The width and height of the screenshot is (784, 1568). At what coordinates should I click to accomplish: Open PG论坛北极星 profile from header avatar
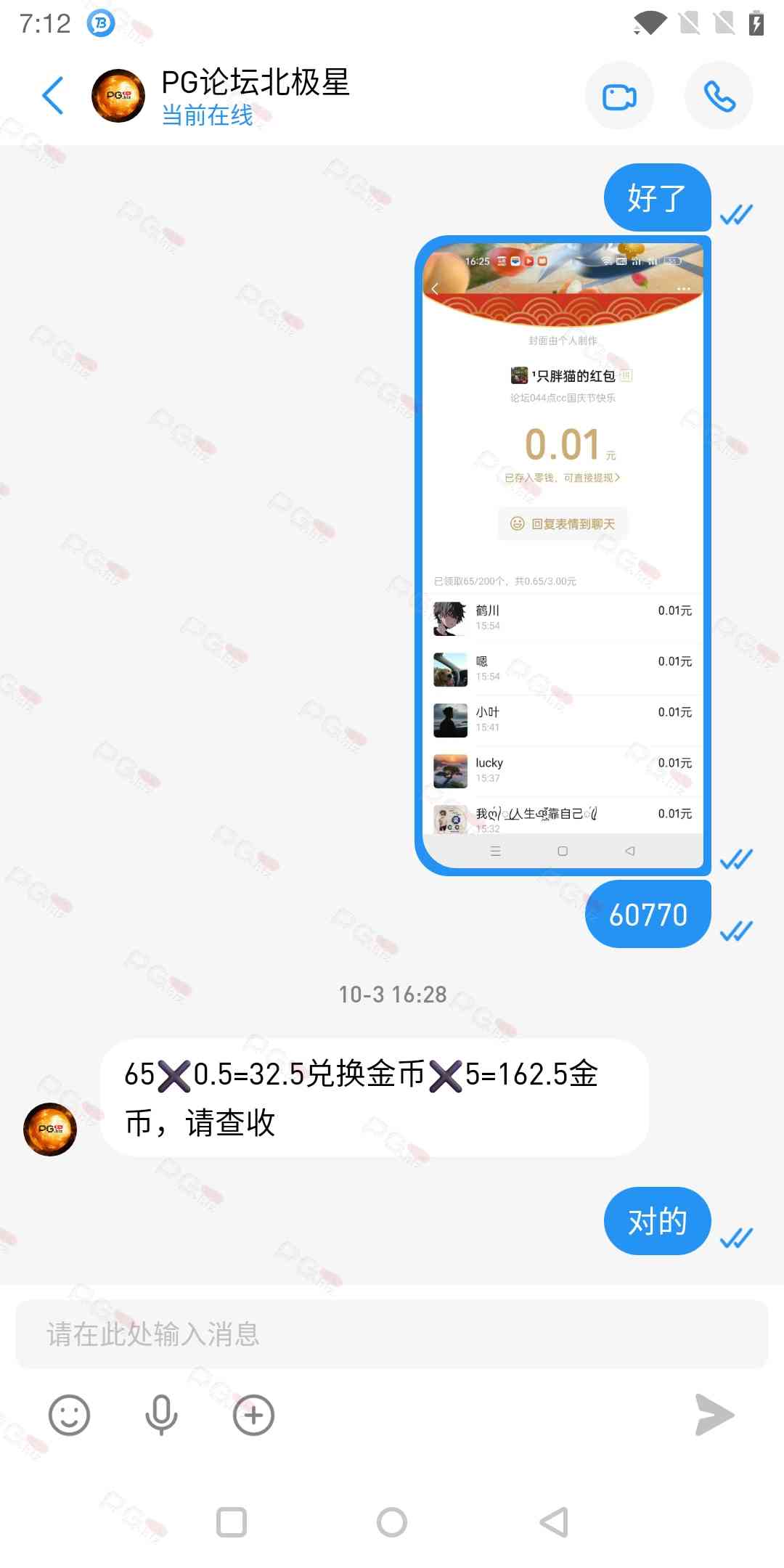(x=118, y=96)
